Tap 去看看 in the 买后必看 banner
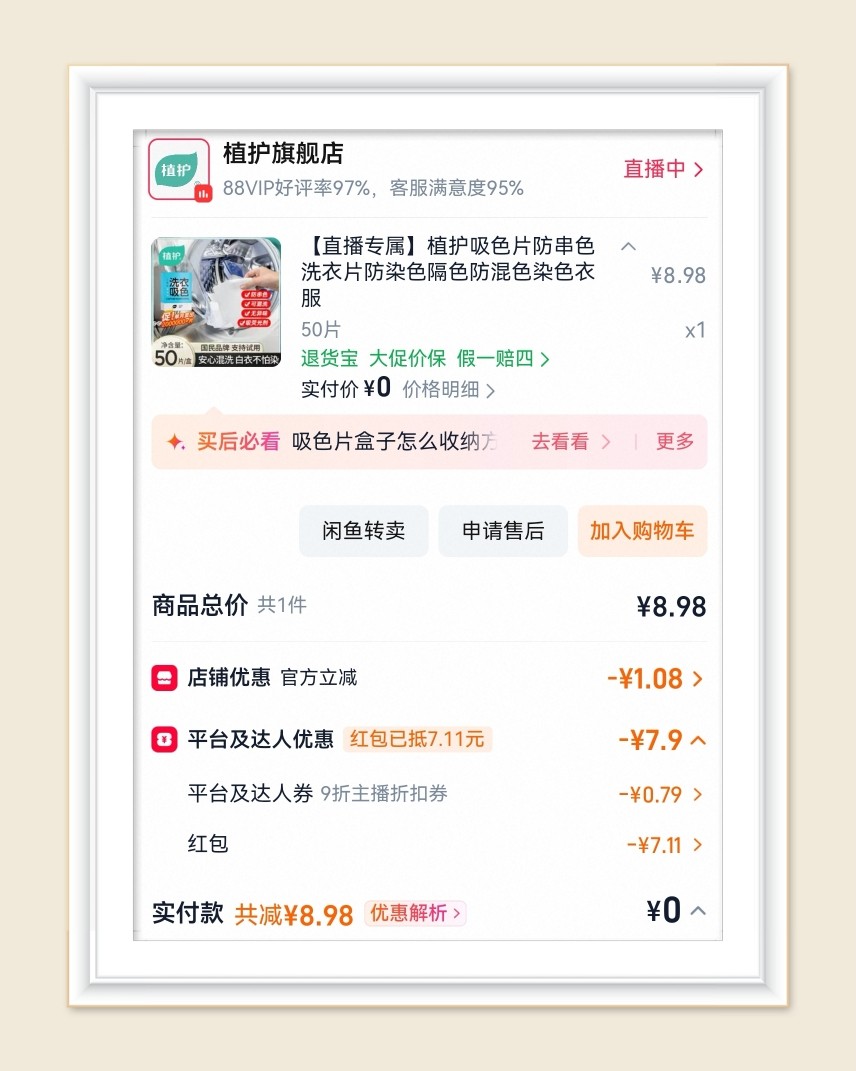This screenshot has height=1071, width=856. tap(570, 442)
